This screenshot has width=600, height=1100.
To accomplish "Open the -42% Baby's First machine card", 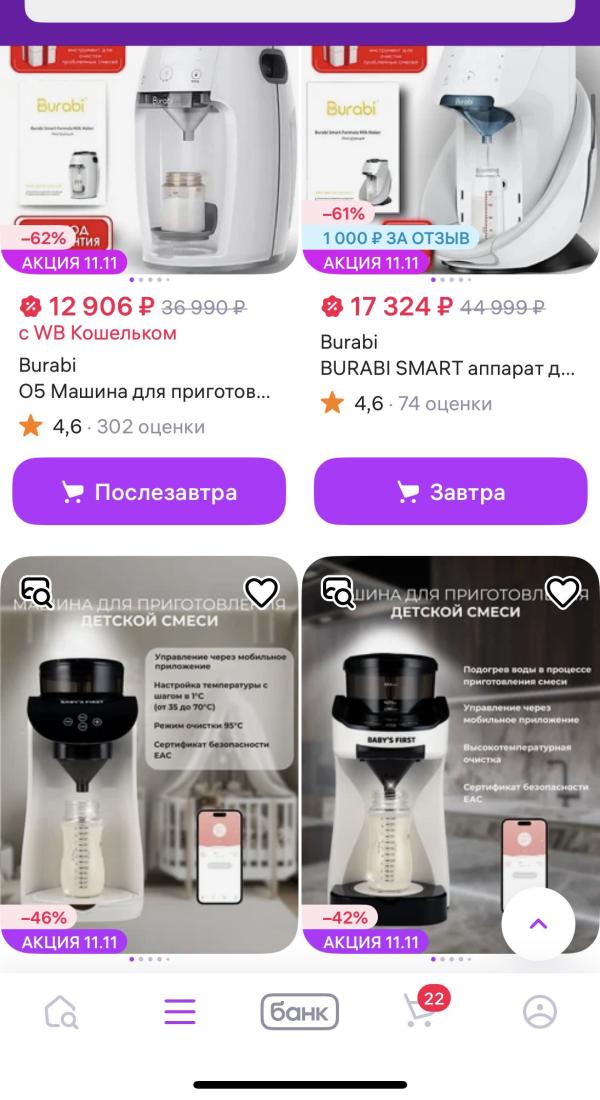I will (x=451, y=754).
